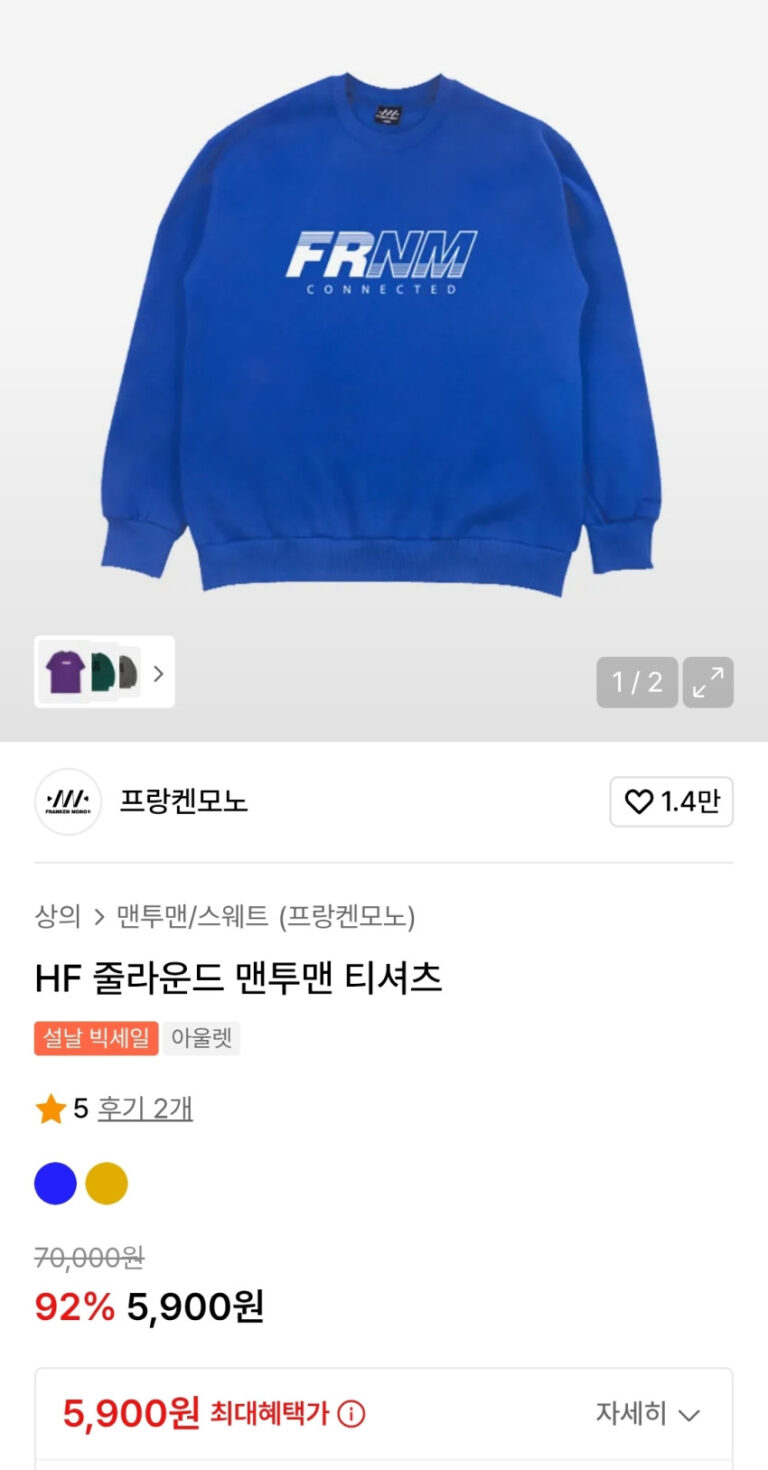Open the 프랑켄모노 brand page
The width and height of the screenshot is (768, 1470).
pyautogui.click(x=183, y=802)
